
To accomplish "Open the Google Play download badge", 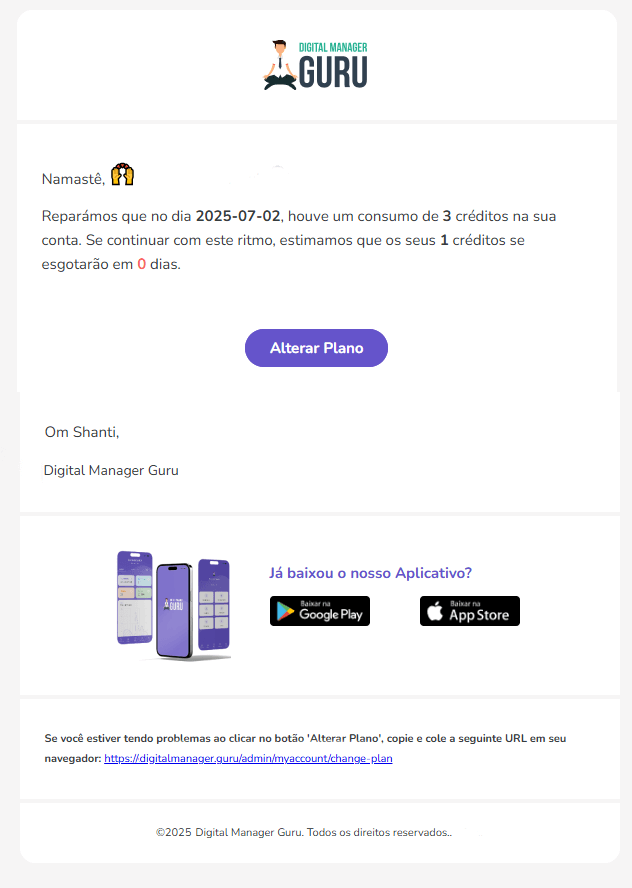I will pyautogui.click(x=320, y=611).
